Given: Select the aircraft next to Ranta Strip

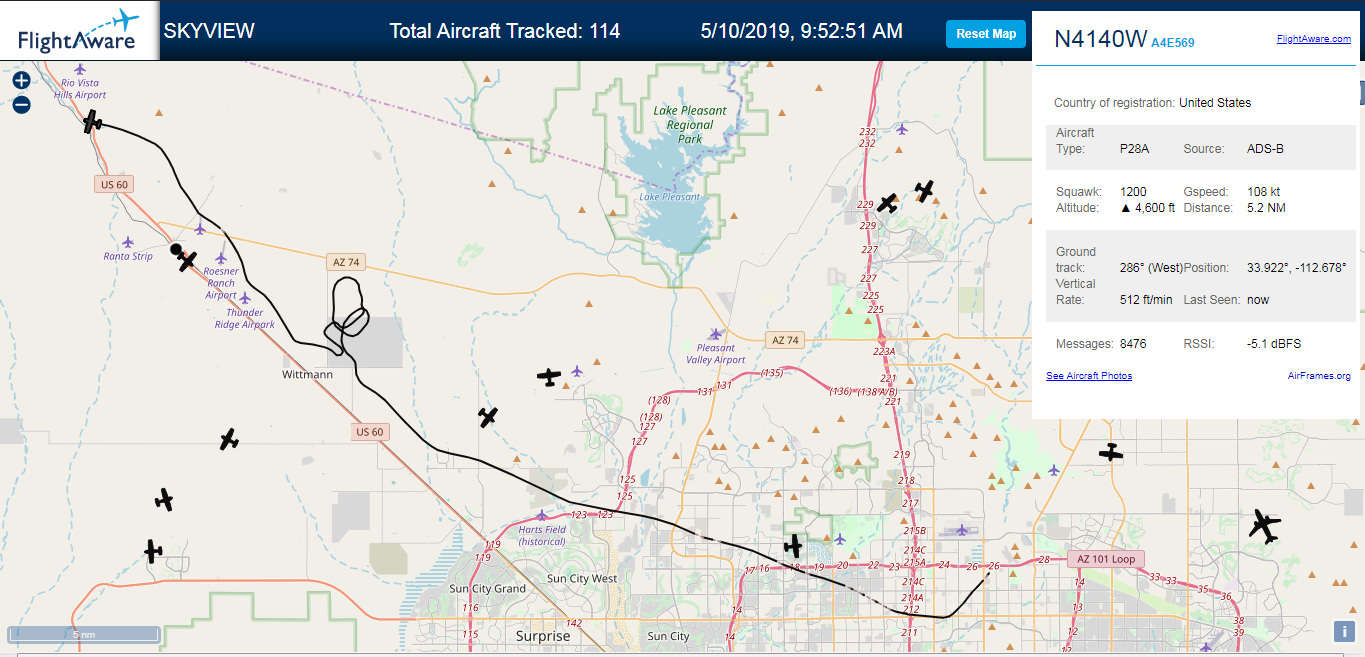Looking at the screenshot, I should pos(187,260).
